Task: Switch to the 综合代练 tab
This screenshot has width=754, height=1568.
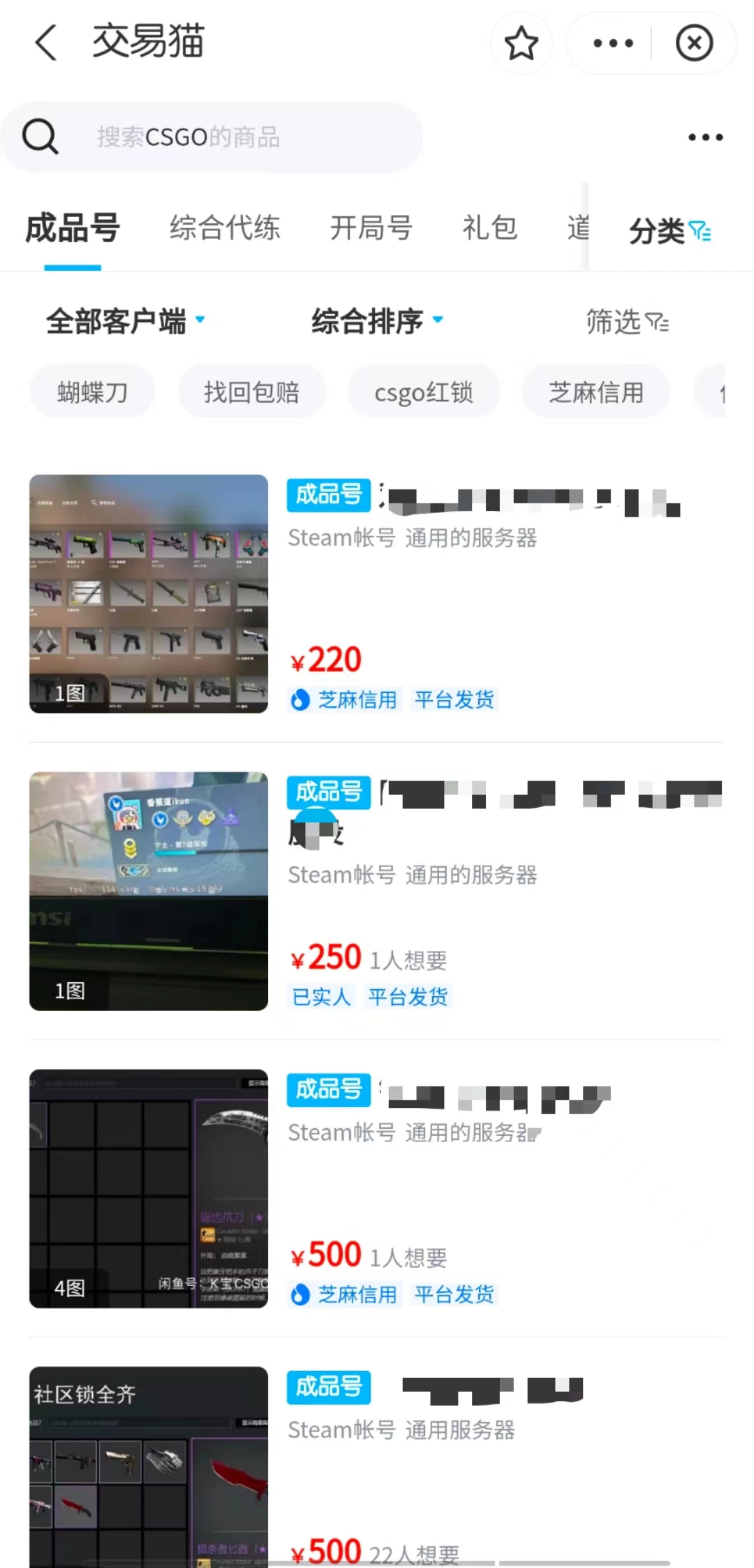Action: click(x=225, y=228)
